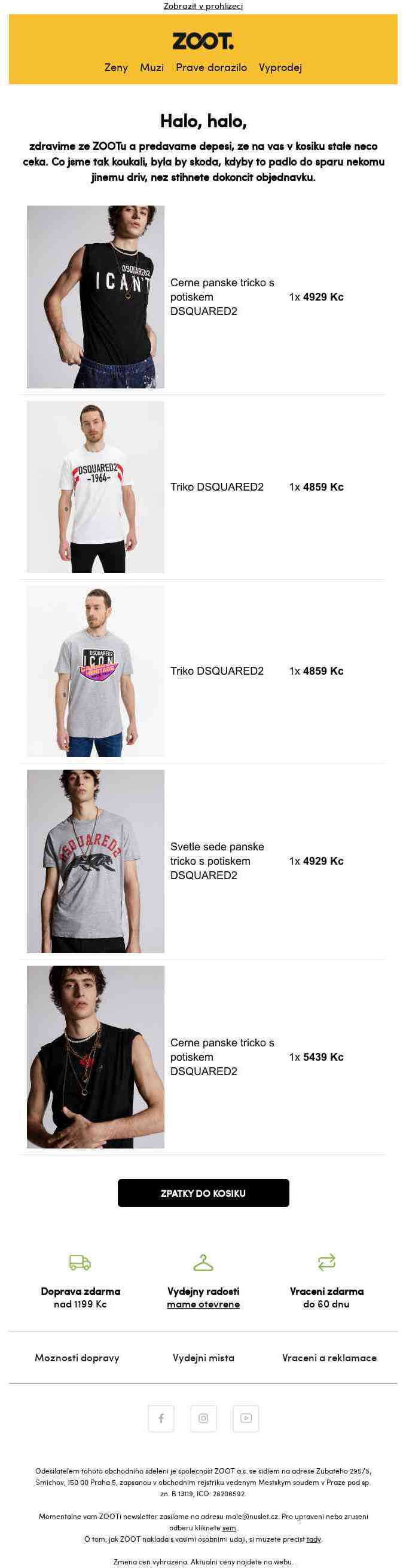Screen dimensions: 403x1568
Task: Visit the Facebook page
Action: [x=161, y=1418]
